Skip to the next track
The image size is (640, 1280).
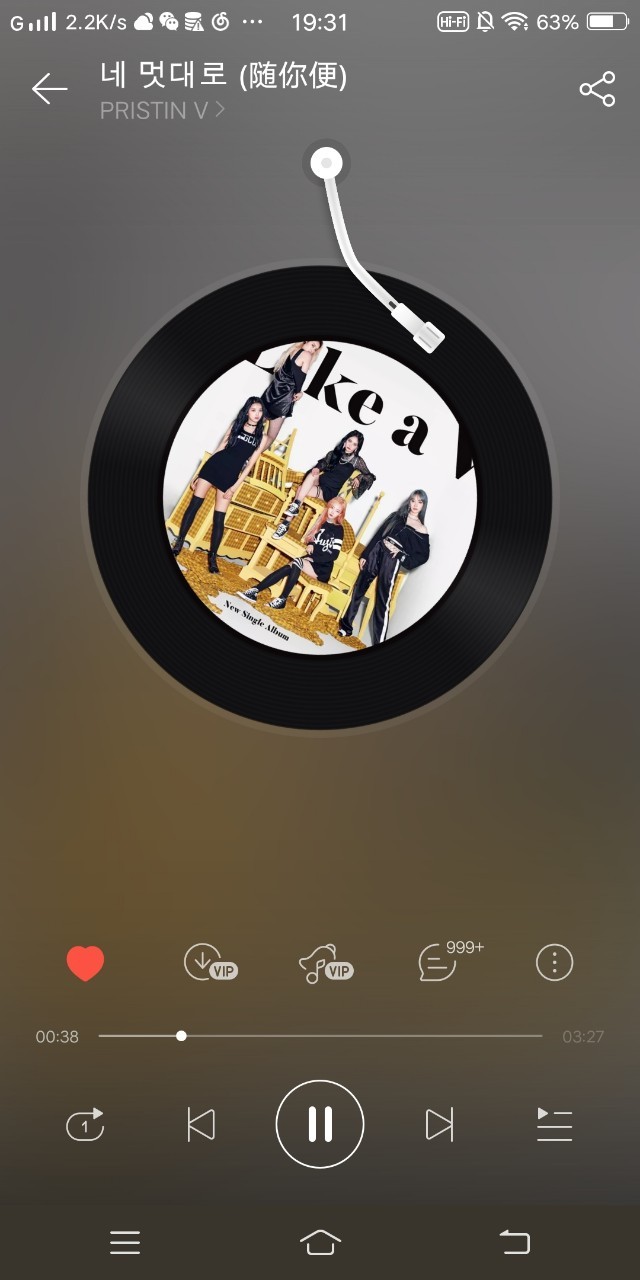(439, 1125)
